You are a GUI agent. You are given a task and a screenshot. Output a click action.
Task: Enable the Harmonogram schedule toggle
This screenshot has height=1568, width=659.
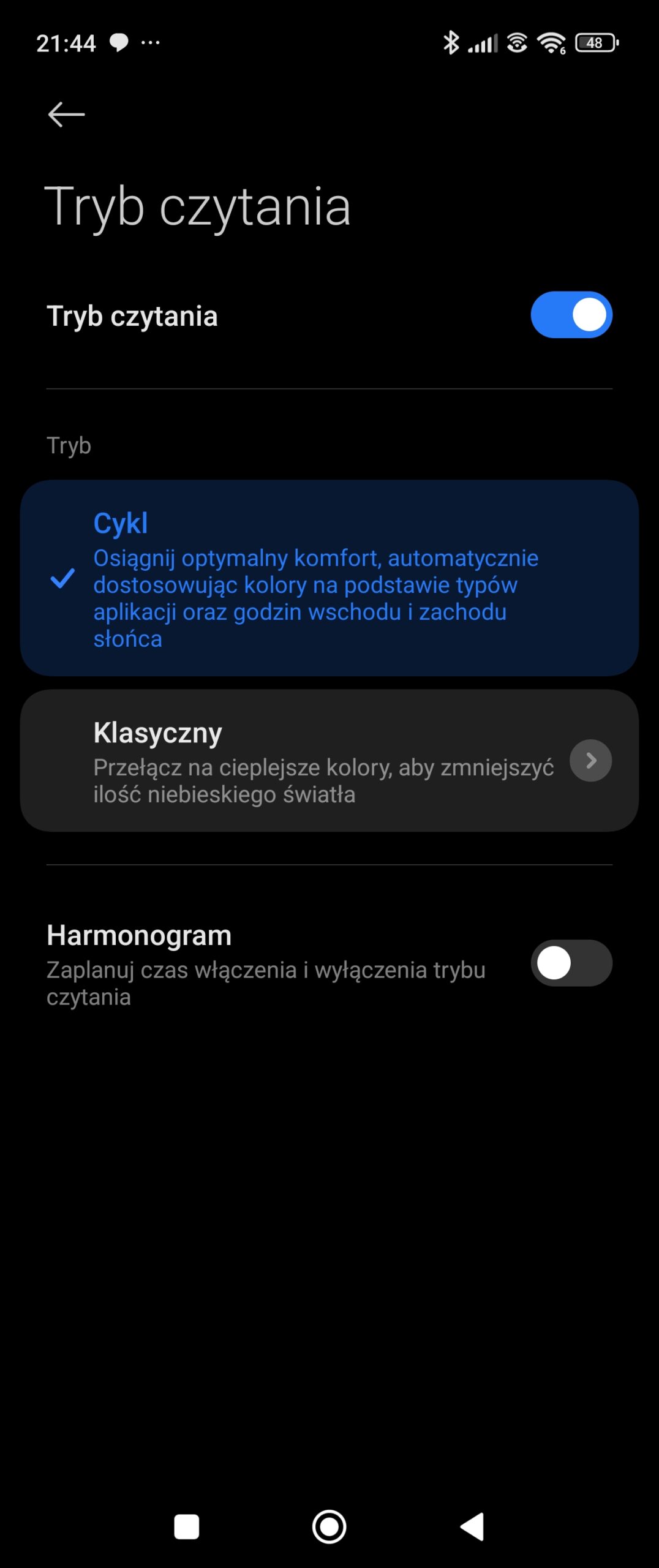tap(571, 963)
